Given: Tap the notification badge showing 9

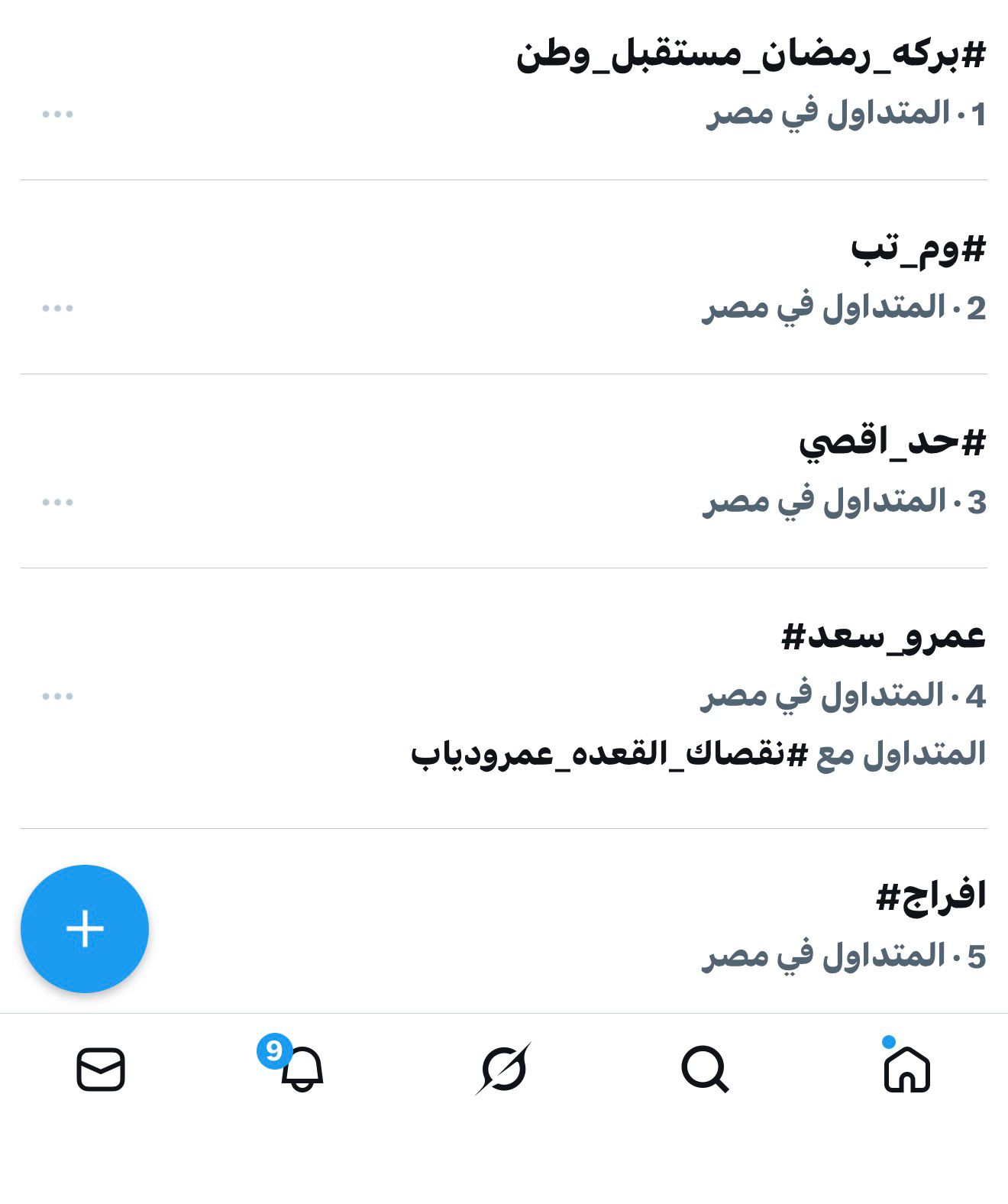Looking at the screenshot, I should [x=273, y=1052].
